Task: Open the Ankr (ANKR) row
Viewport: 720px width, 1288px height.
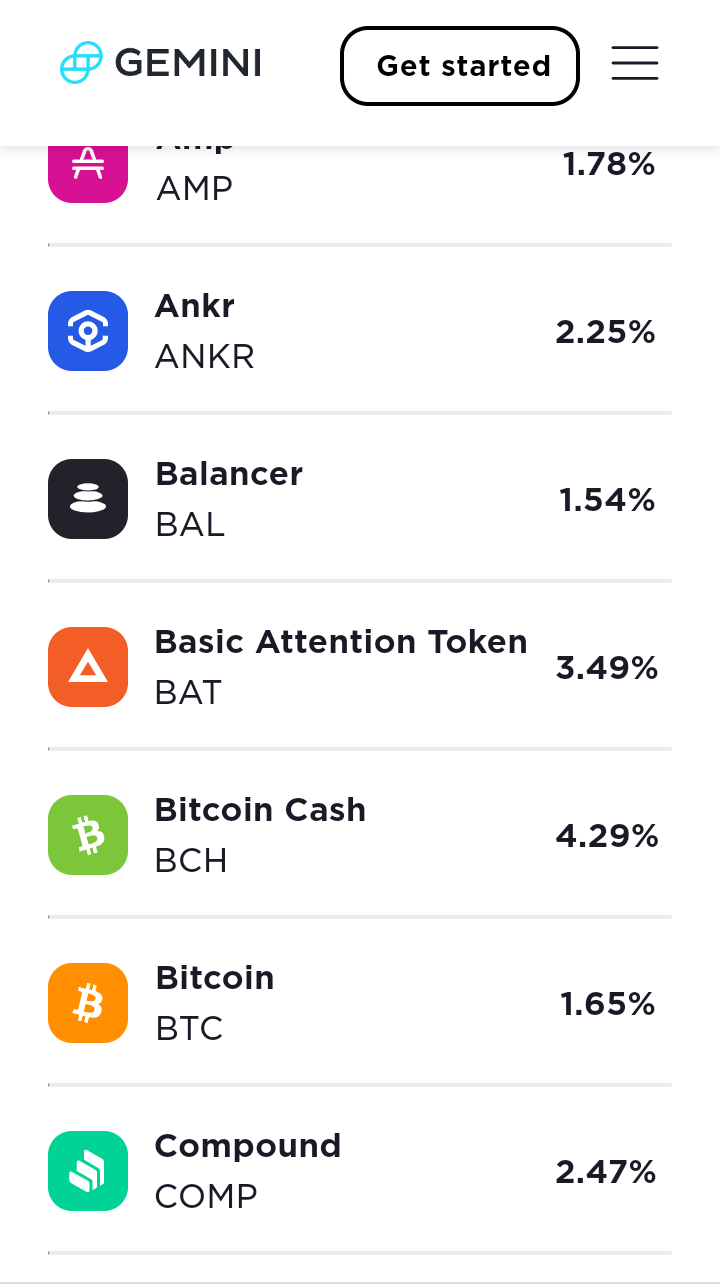Action: coord(360,330)
